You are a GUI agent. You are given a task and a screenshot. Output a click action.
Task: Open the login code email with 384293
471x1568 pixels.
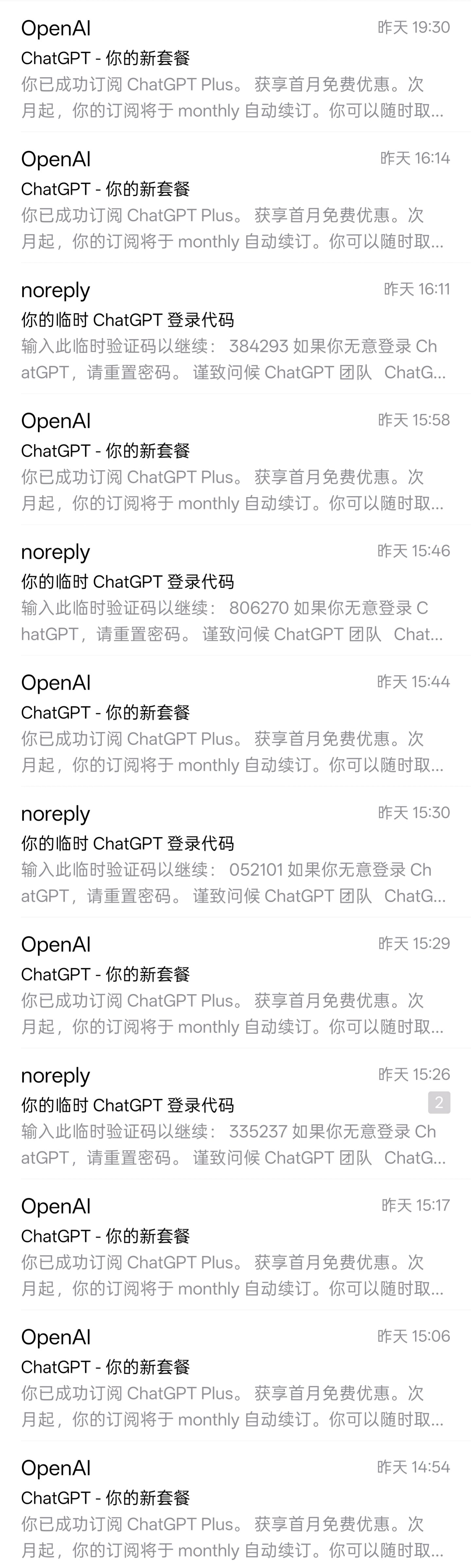(235, 328)
